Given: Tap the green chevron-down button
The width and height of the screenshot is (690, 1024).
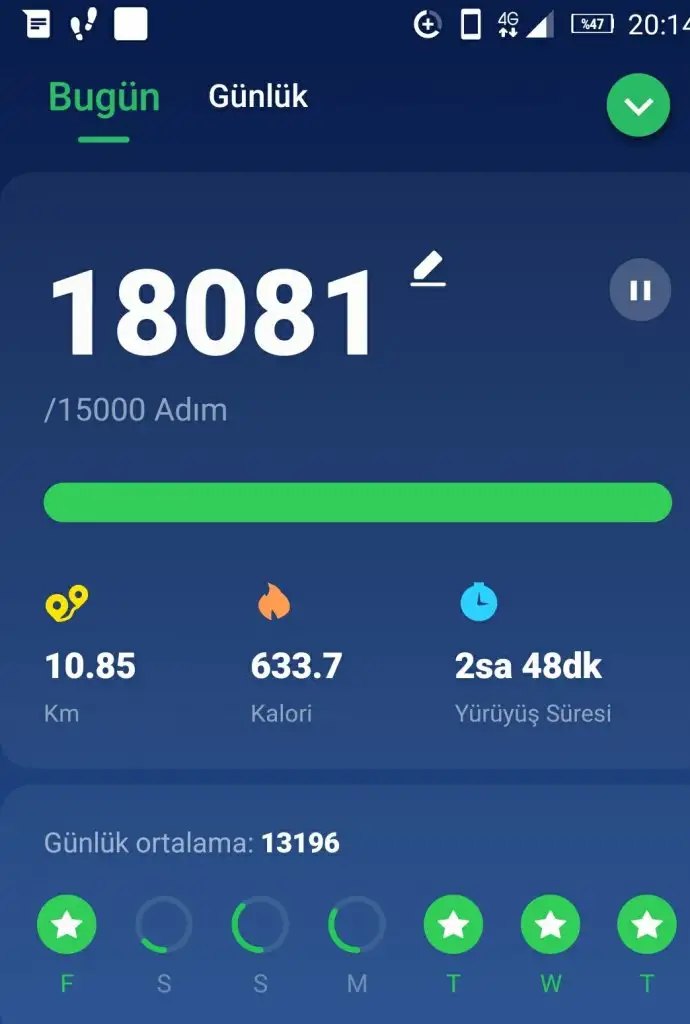Looking at the screenshot, I should click(638, 105).
